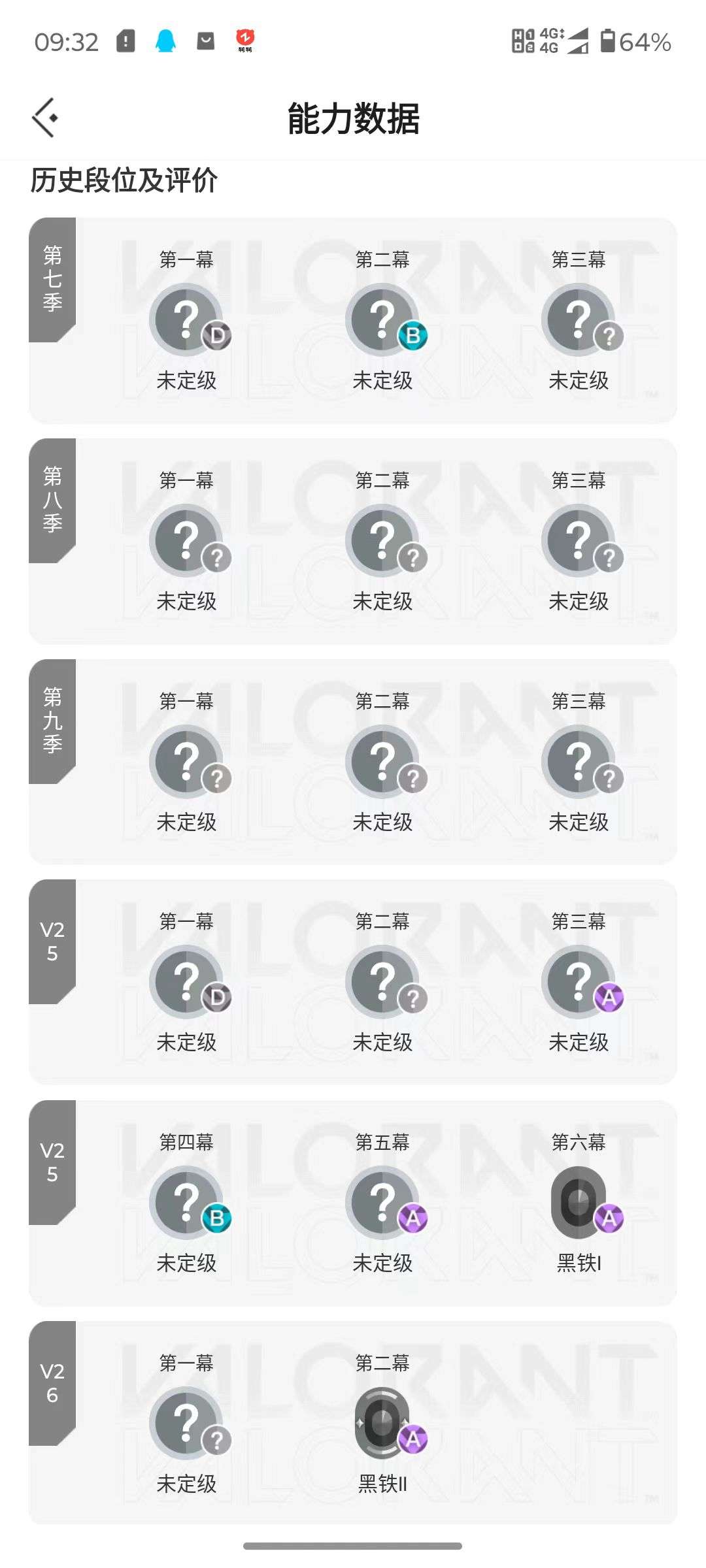
Task: Select the B grade badge in 第七季 第二幕
Action: 412,335
